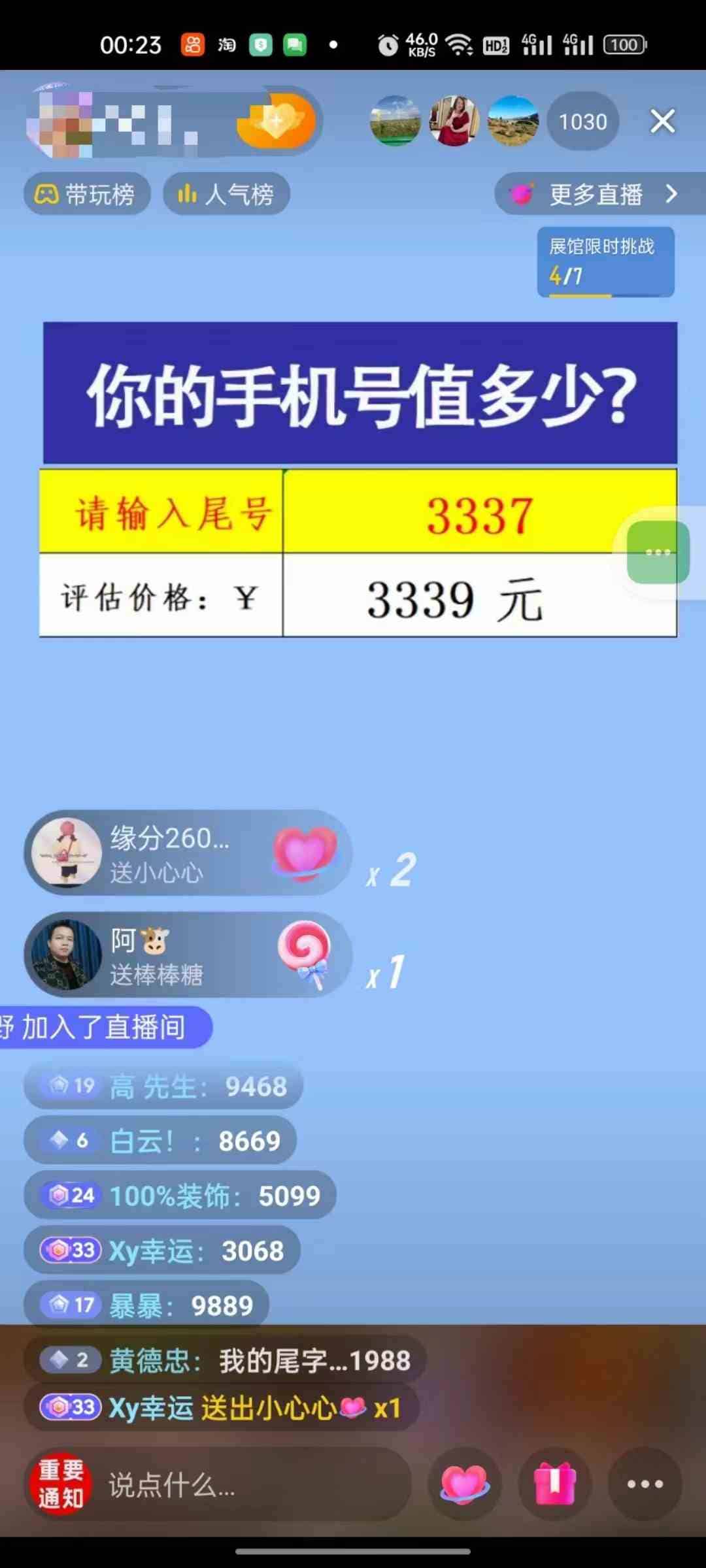Open 缘分260's gift banner
The height and width of the screenshot is (1568, 706).
click(188, 853)
